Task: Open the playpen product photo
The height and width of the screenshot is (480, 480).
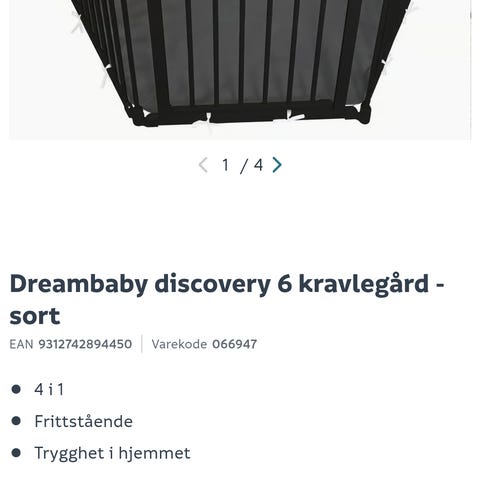Action: [x=240, y=69]
